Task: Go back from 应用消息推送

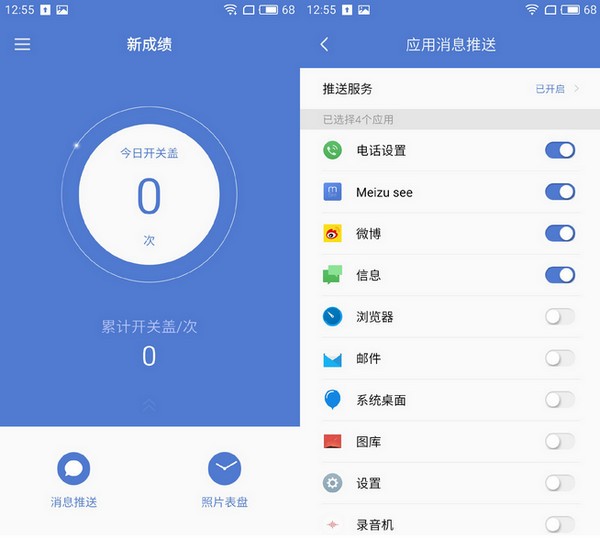Action: pos(324,45)
